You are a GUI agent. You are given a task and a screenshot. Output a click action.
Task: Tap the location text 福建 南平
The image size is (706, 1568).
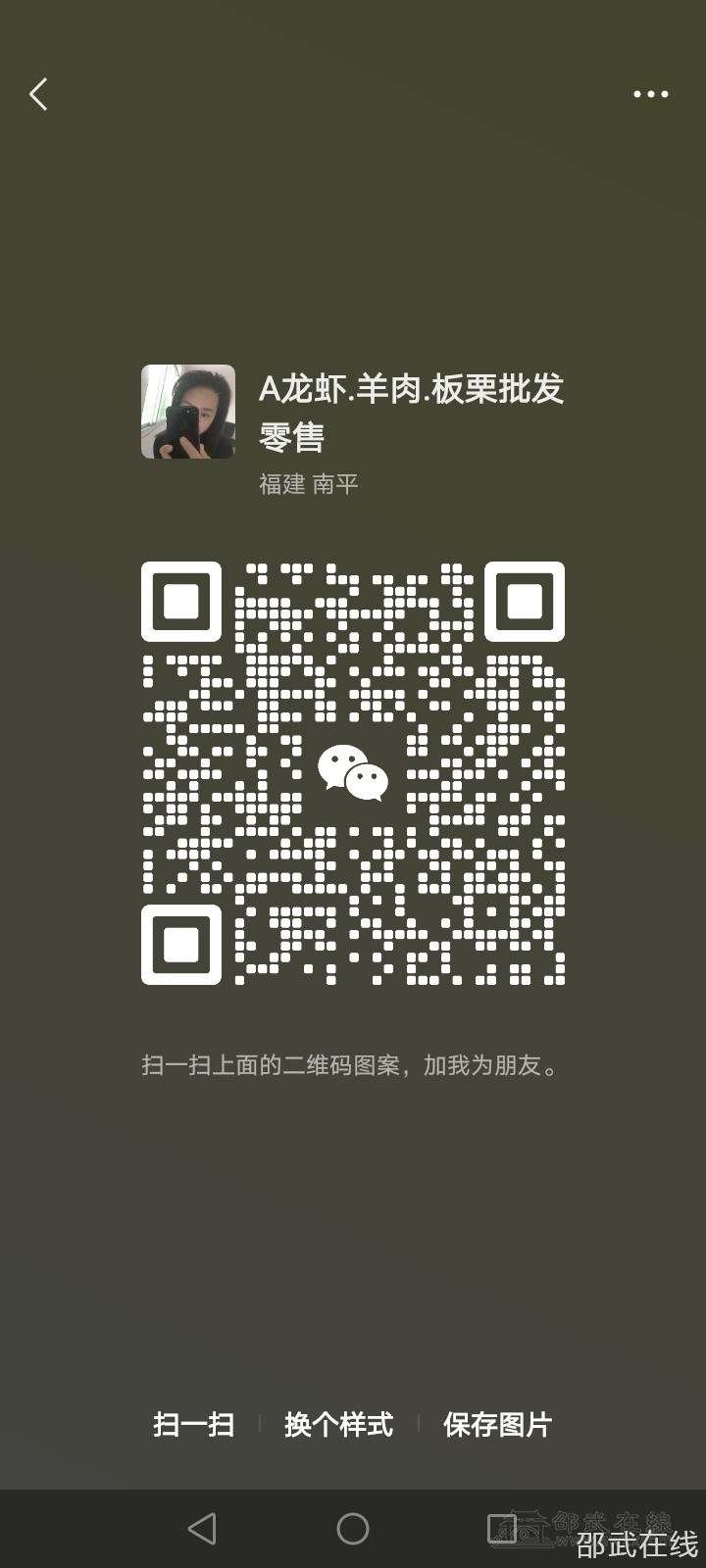308,484
